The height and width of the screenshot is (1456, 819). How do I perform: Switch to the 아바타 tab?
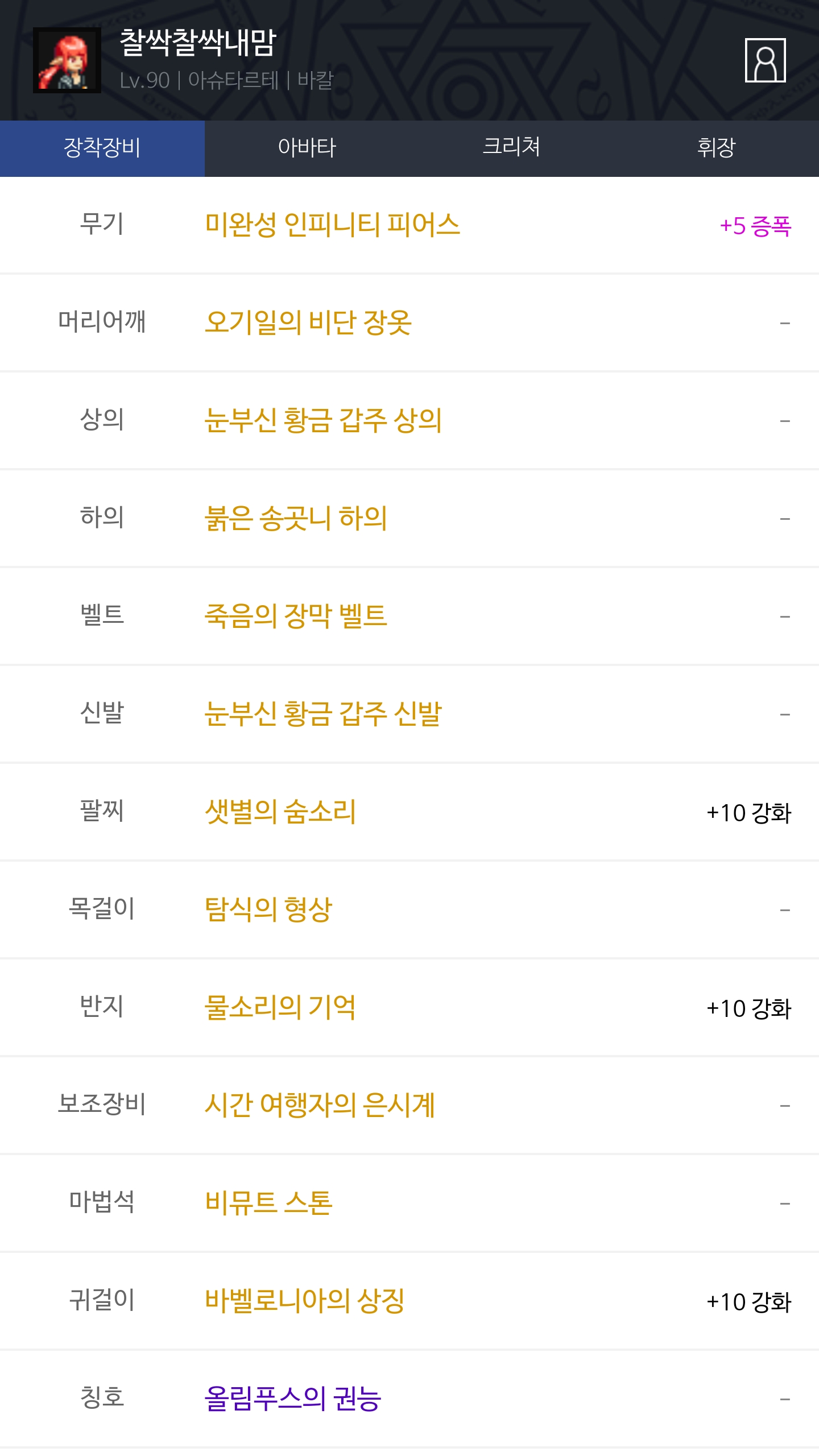307,148
